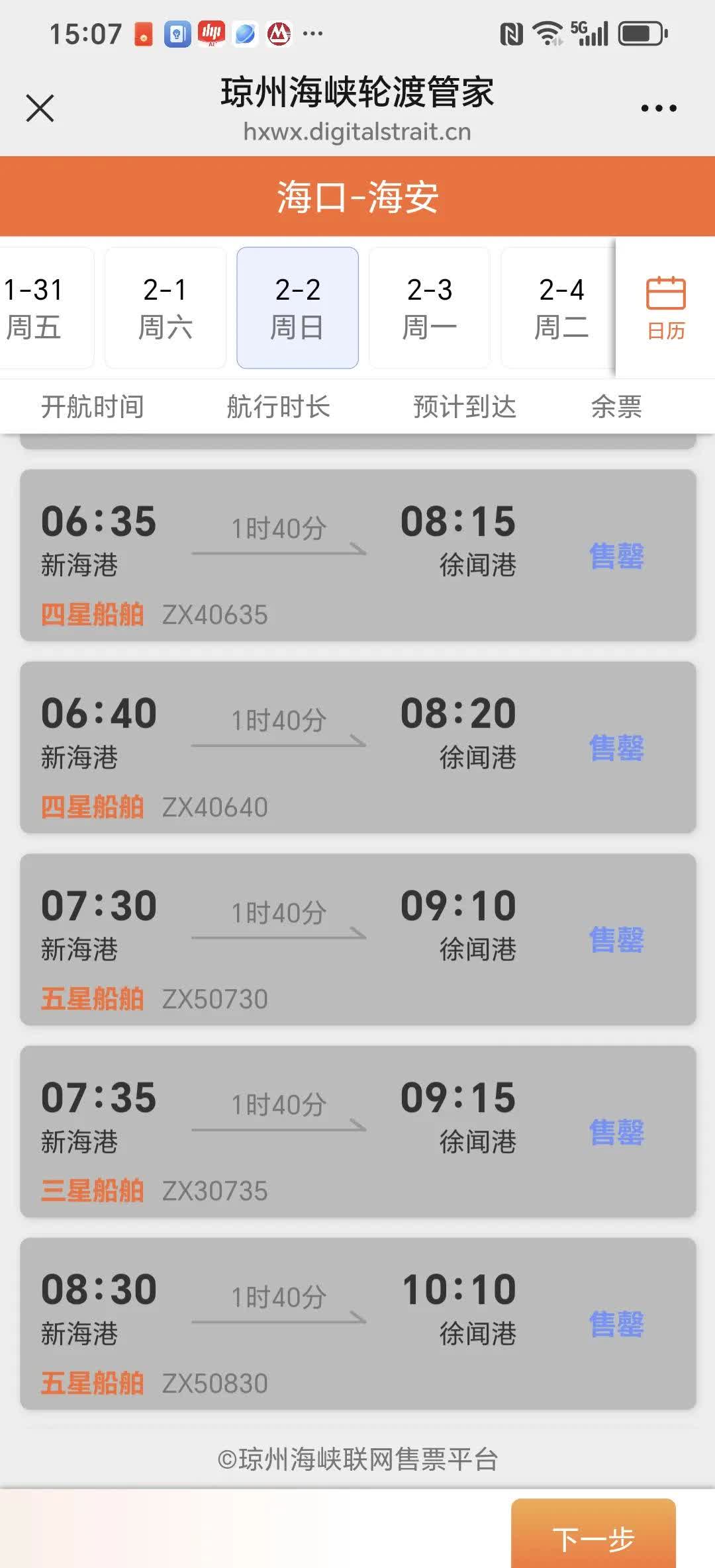
Task: Open the three-dot more options menu
Action: tap(659, 108)
